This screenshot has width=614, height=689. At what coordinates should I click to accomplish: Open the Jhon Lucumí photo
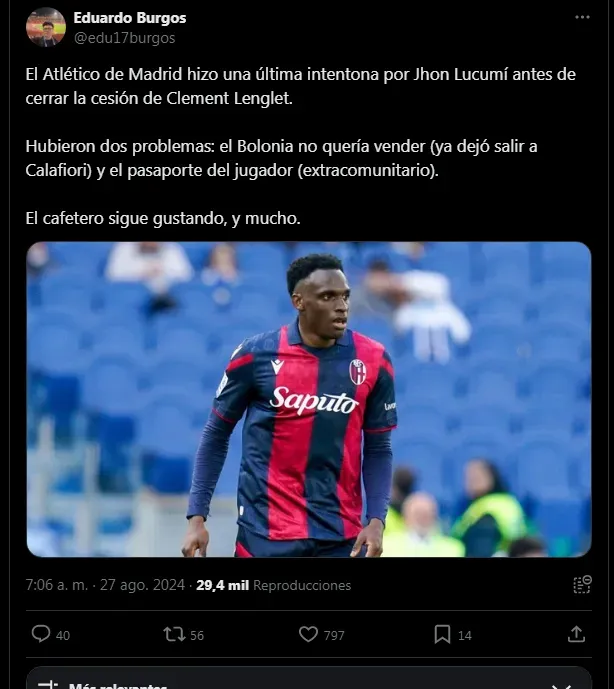tap(308, 399)
